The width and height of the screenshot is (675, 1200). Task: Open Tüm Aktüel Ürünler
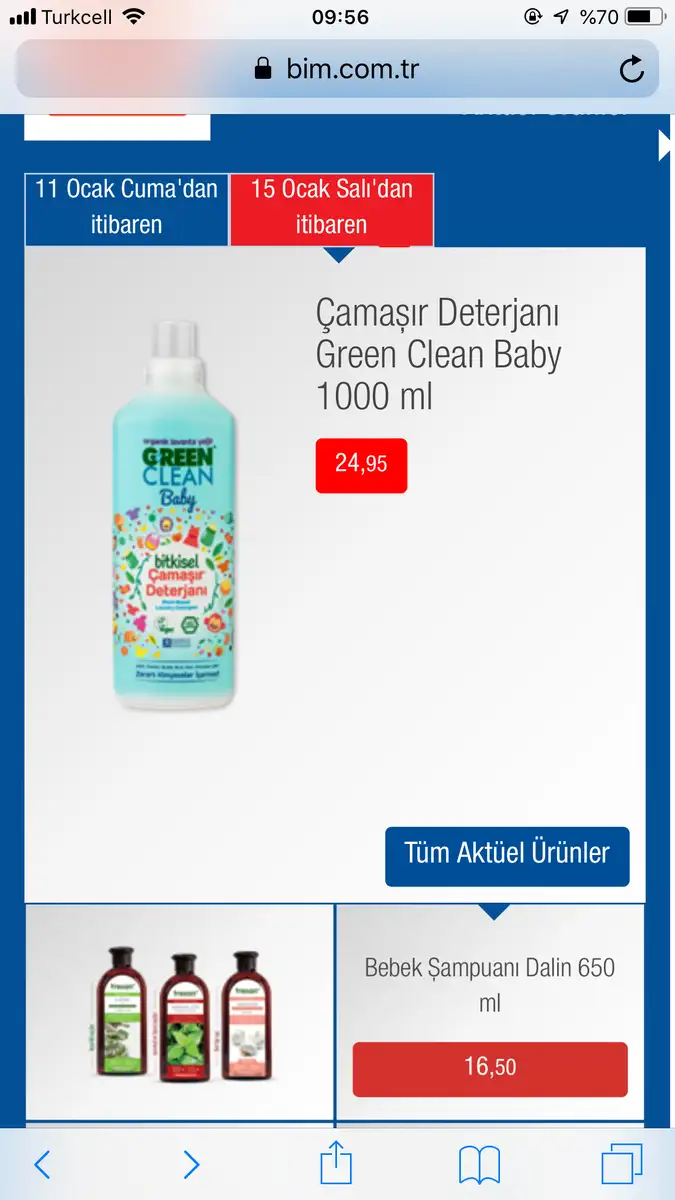[507, 856]
